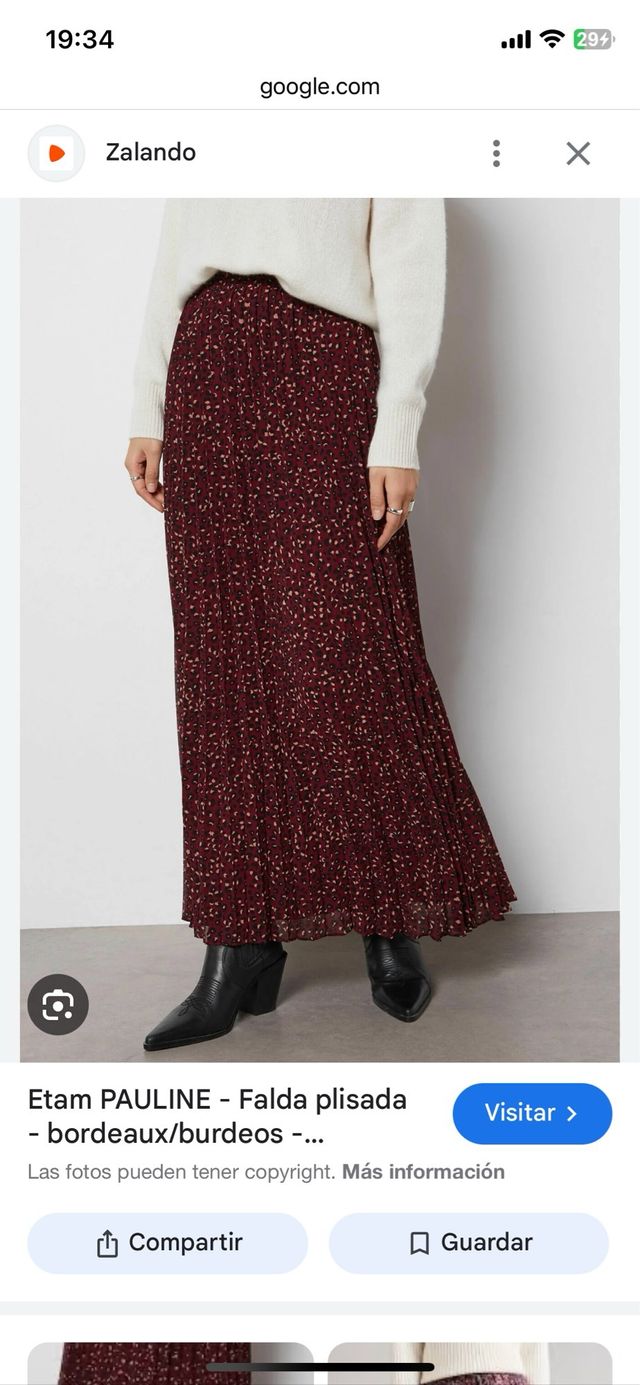Viewport: 640px width, 1385px height.
Task: Tap the google.com address bar
Action: click(320, 87)
